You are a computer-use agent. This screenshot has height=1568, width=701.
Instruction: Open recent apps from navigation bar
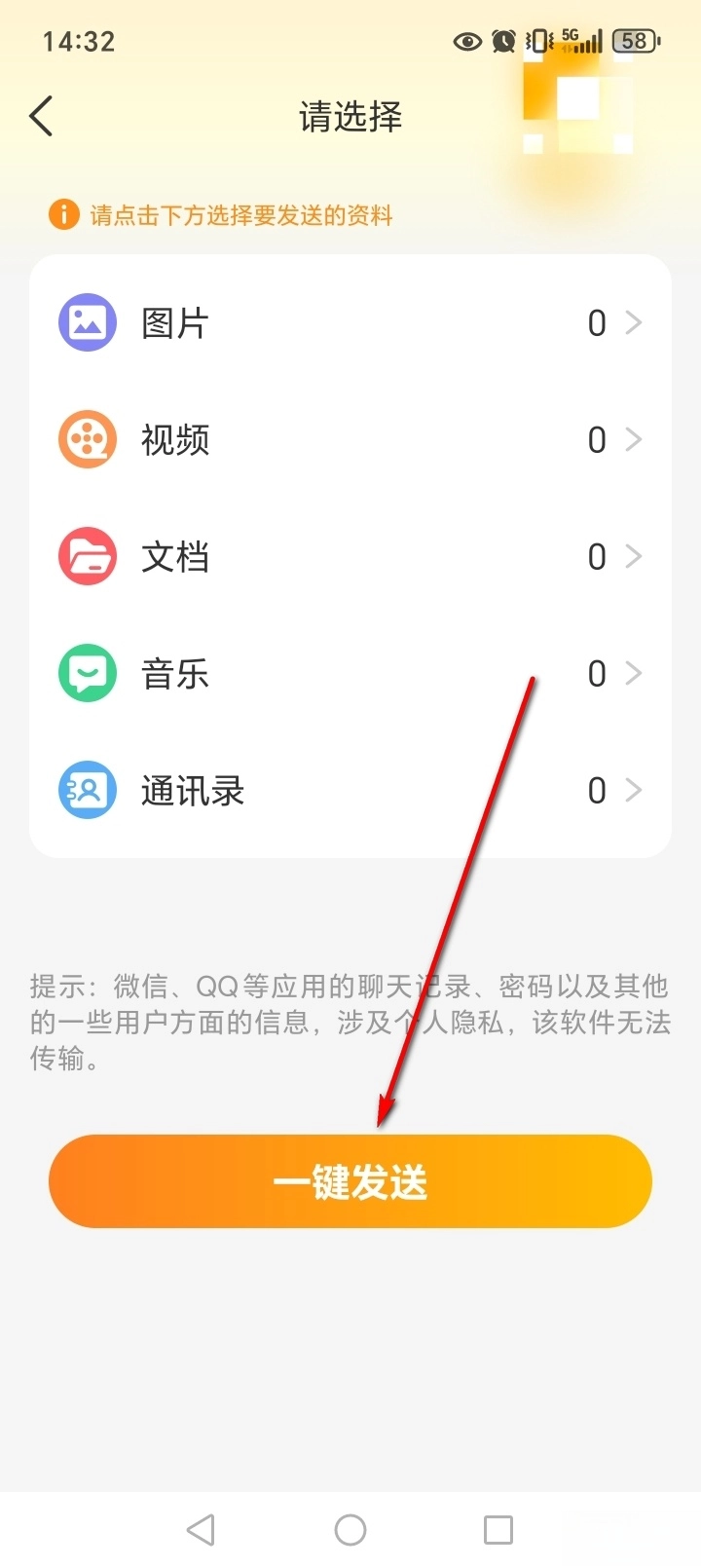coord(498,1529)
